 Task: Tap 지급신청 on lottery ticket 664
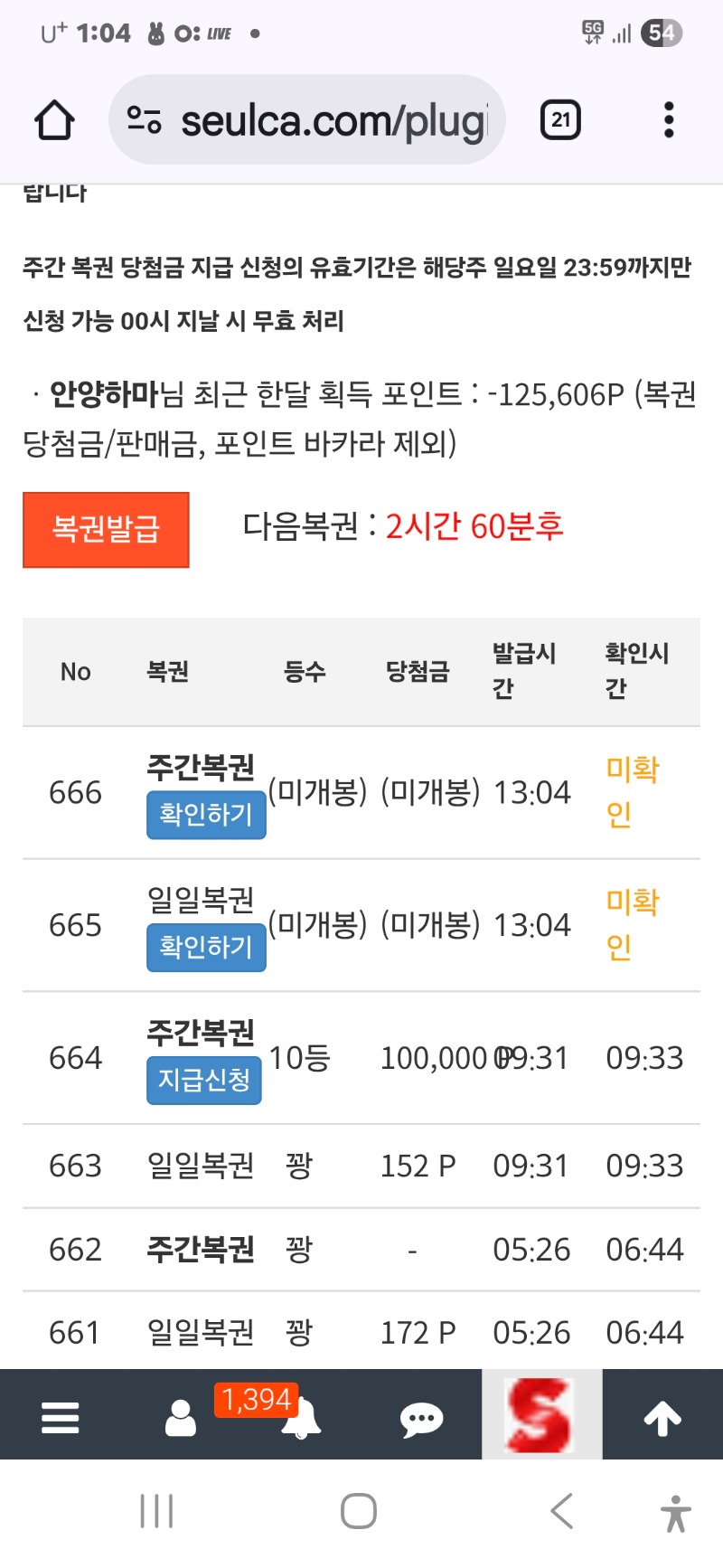204,1080
